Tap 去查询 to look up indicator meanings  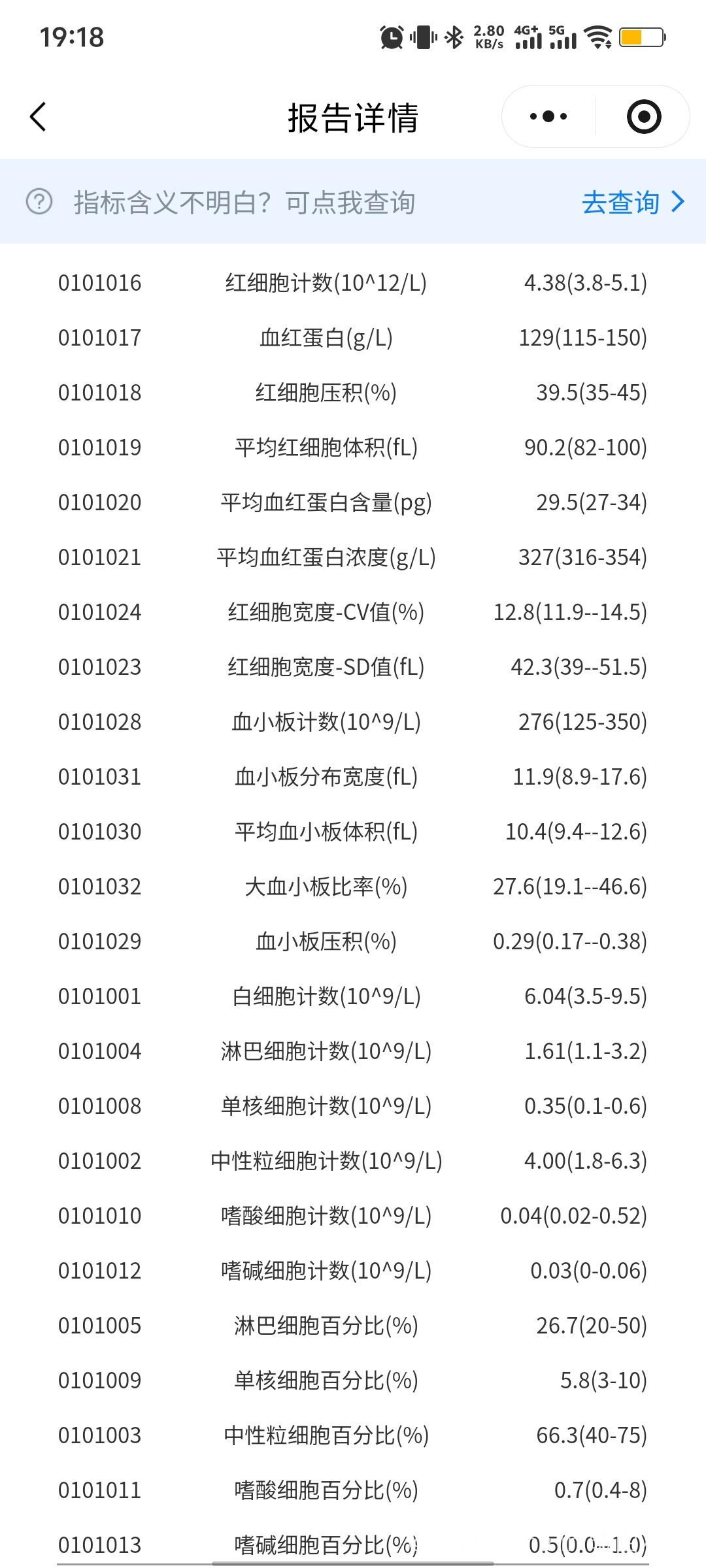tap(631, 203)
